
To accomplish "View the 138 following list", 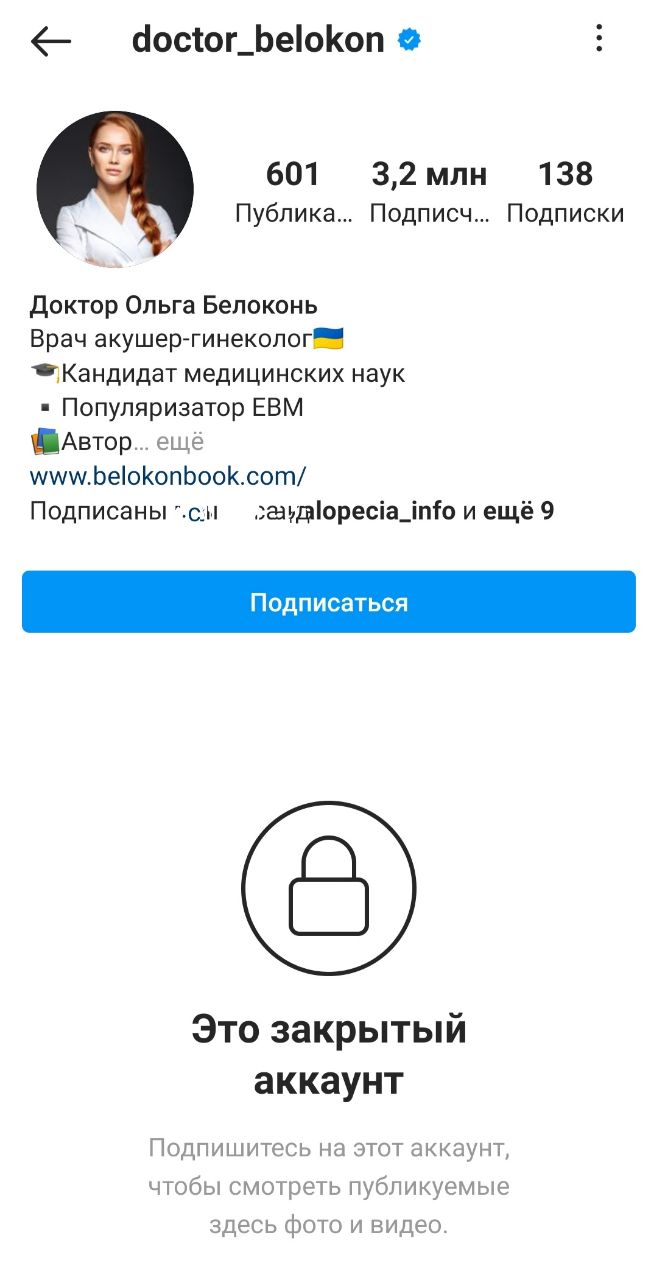I will 566,191.
